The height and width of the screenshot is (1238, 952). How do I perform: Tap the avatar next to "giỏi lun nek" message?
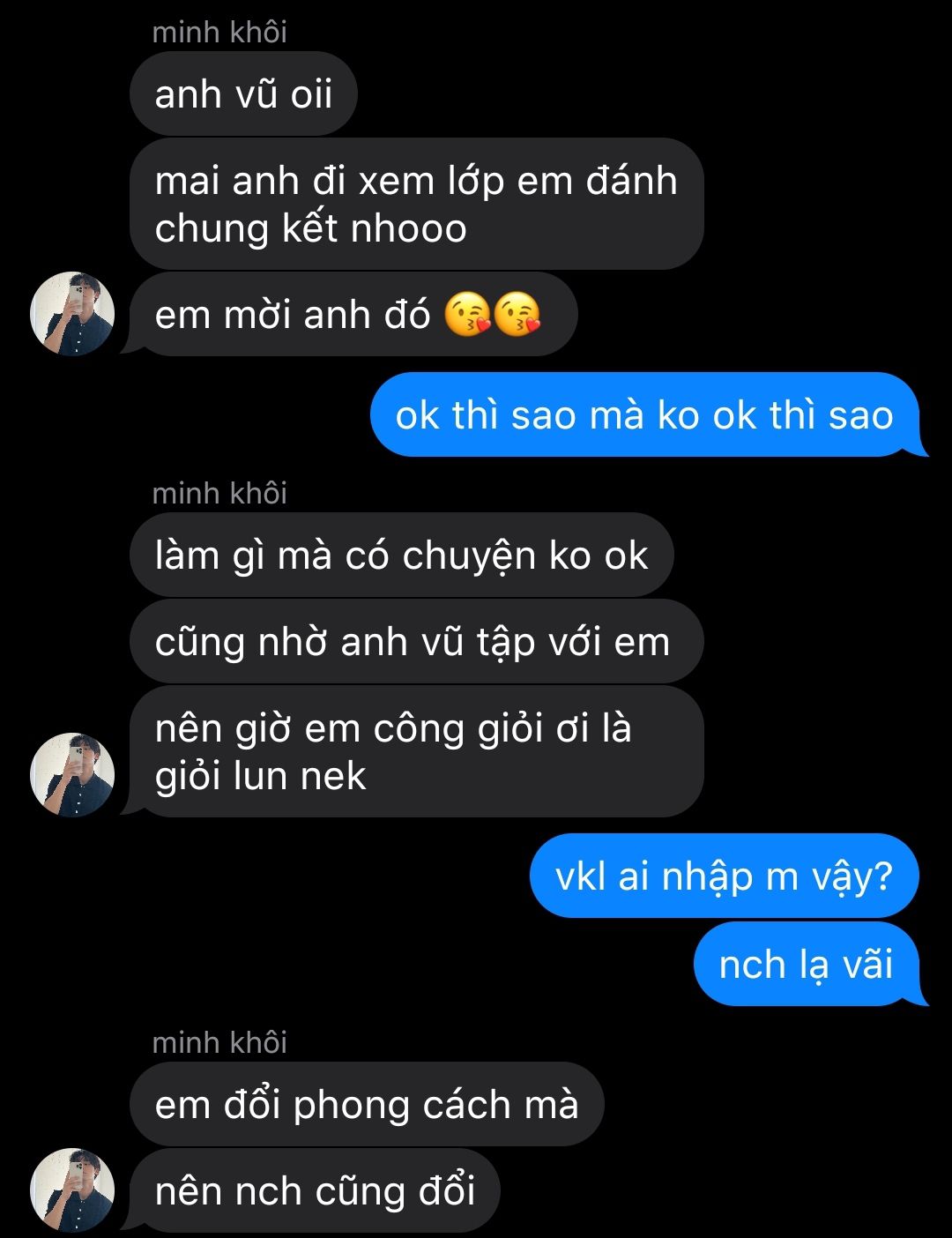(x=72, y=774)
